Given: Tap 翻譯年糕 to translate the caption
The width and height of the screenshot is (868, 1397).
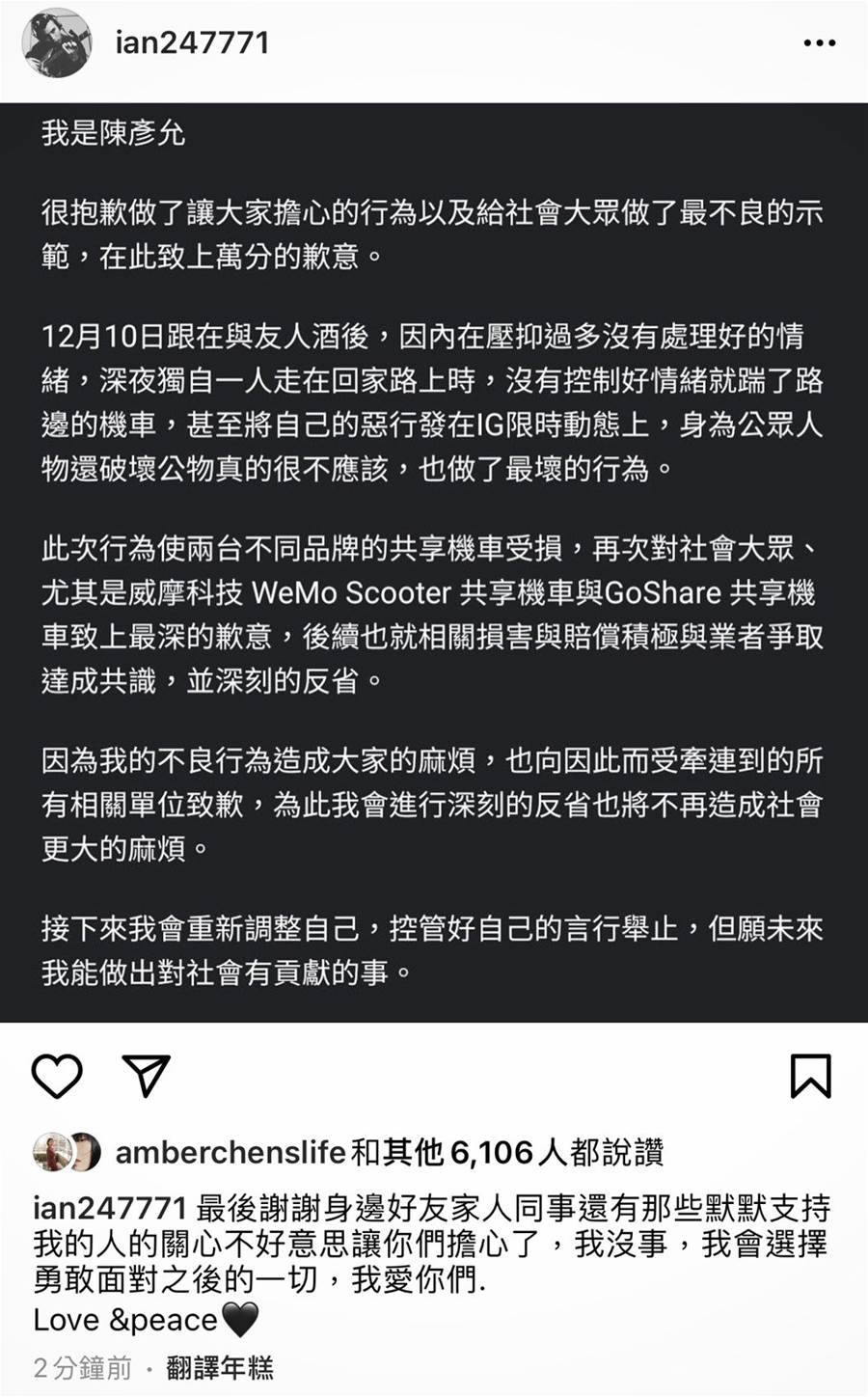Looking at the screenshot, I should [220, 1368].
